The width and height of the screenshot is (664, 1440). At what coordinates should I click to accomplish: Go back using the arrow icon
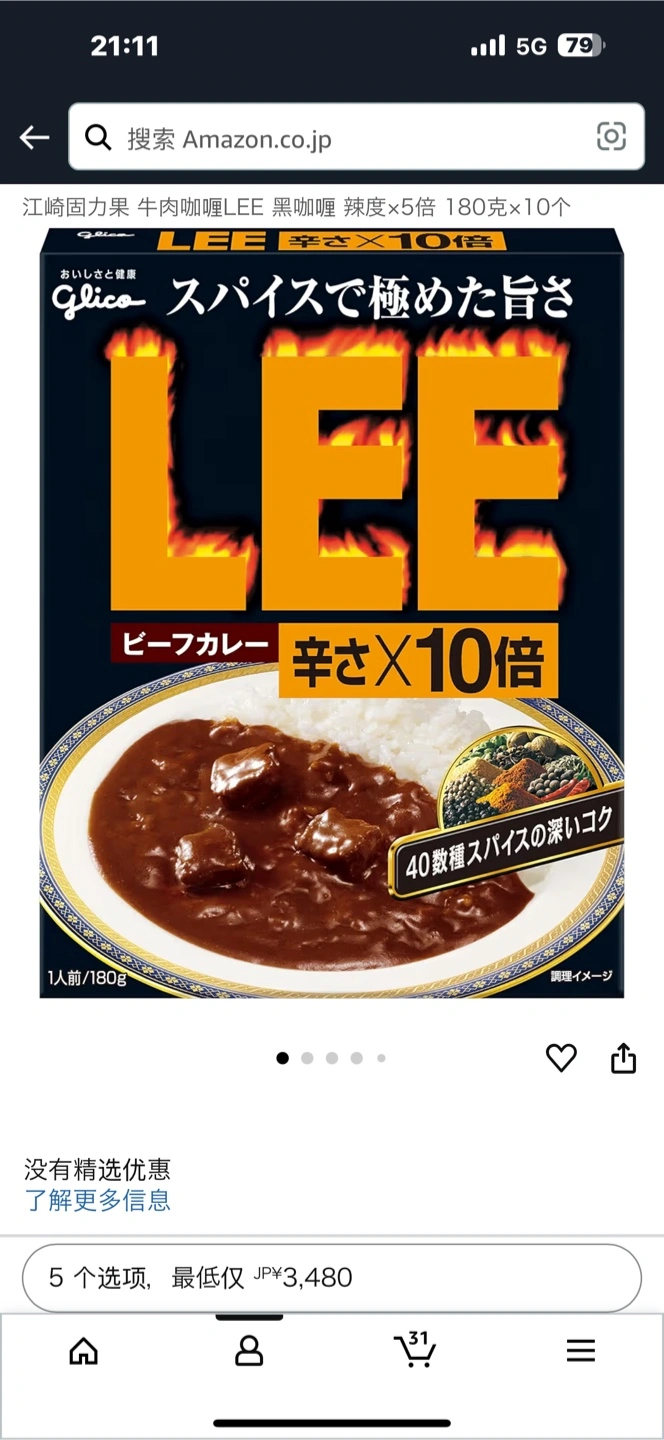tap(34, 137)
